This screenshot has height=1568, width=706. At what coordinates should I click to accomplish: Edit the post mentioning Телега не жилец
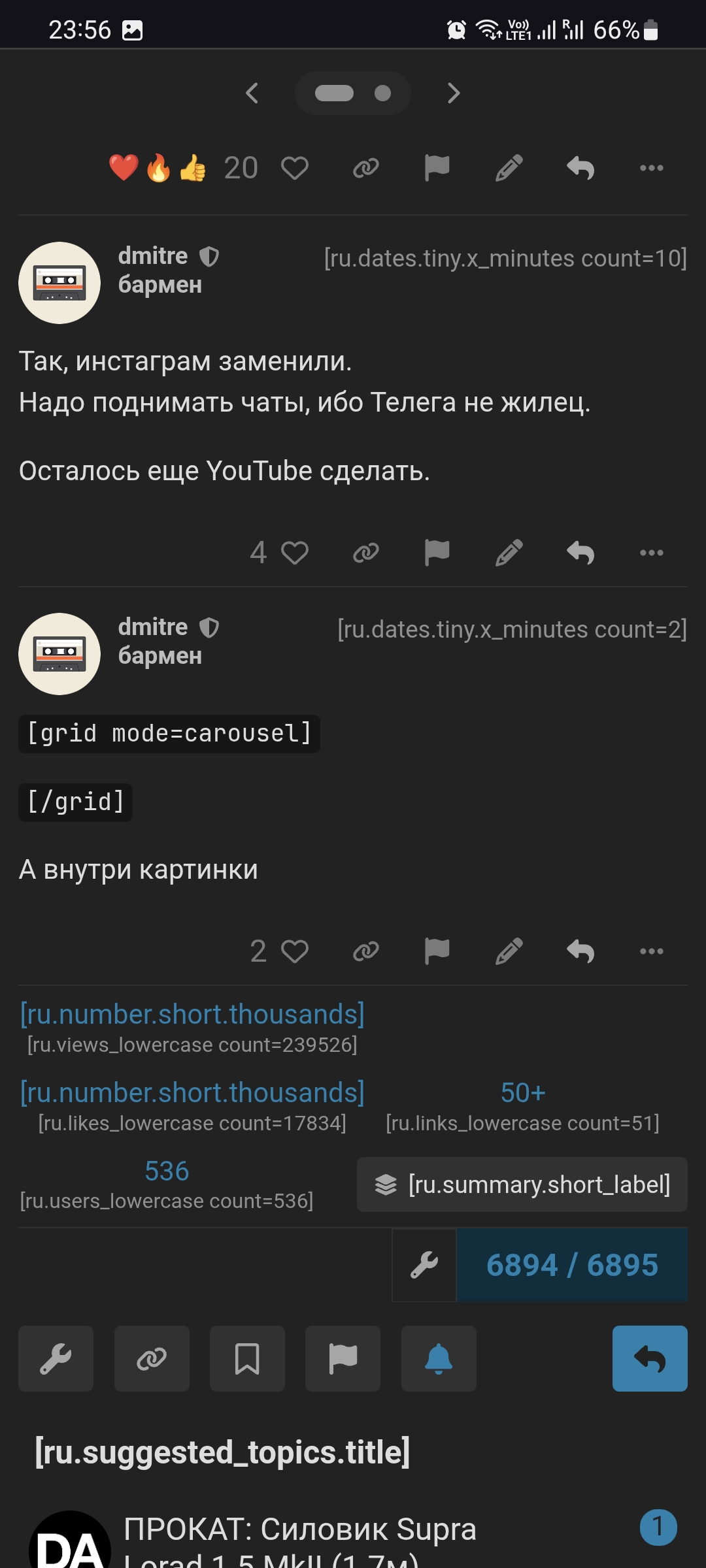point(509,553)
